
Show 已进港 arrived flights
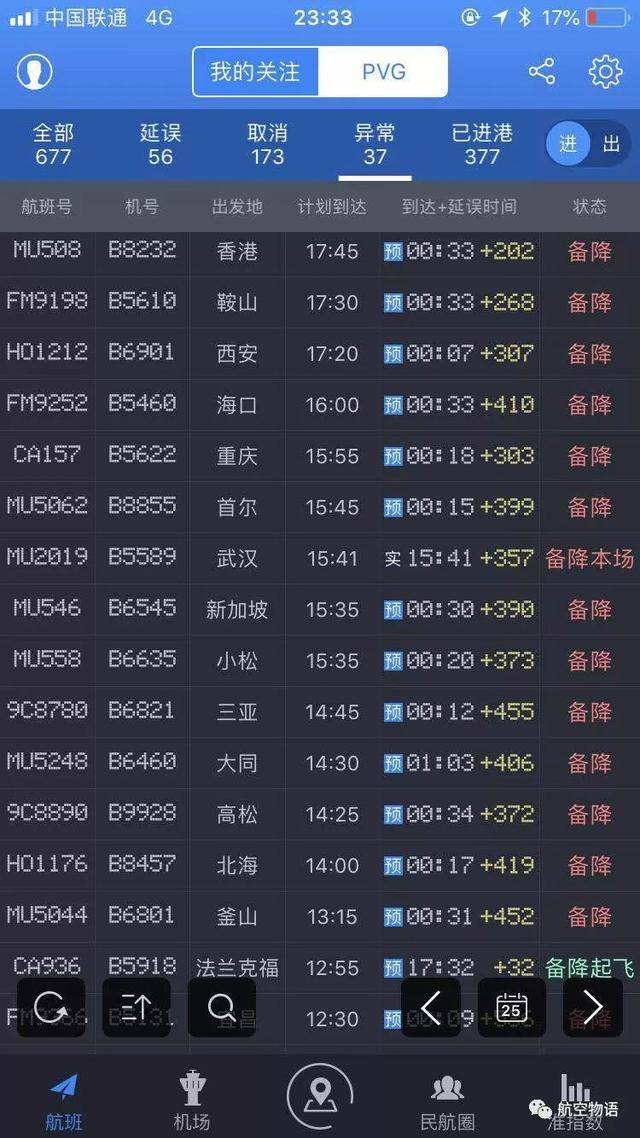point(482,144)
